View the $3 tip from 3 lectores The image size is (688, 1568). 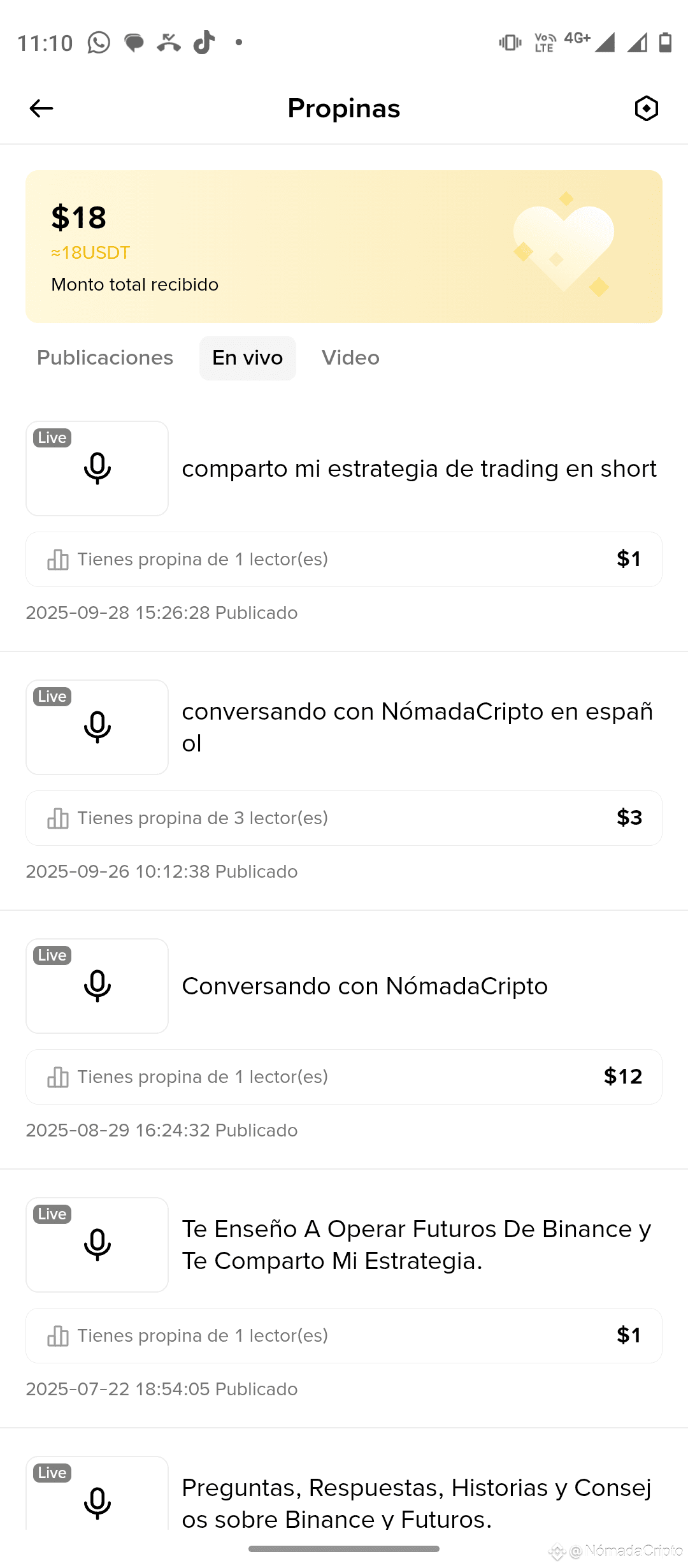(x=344, y=818)
